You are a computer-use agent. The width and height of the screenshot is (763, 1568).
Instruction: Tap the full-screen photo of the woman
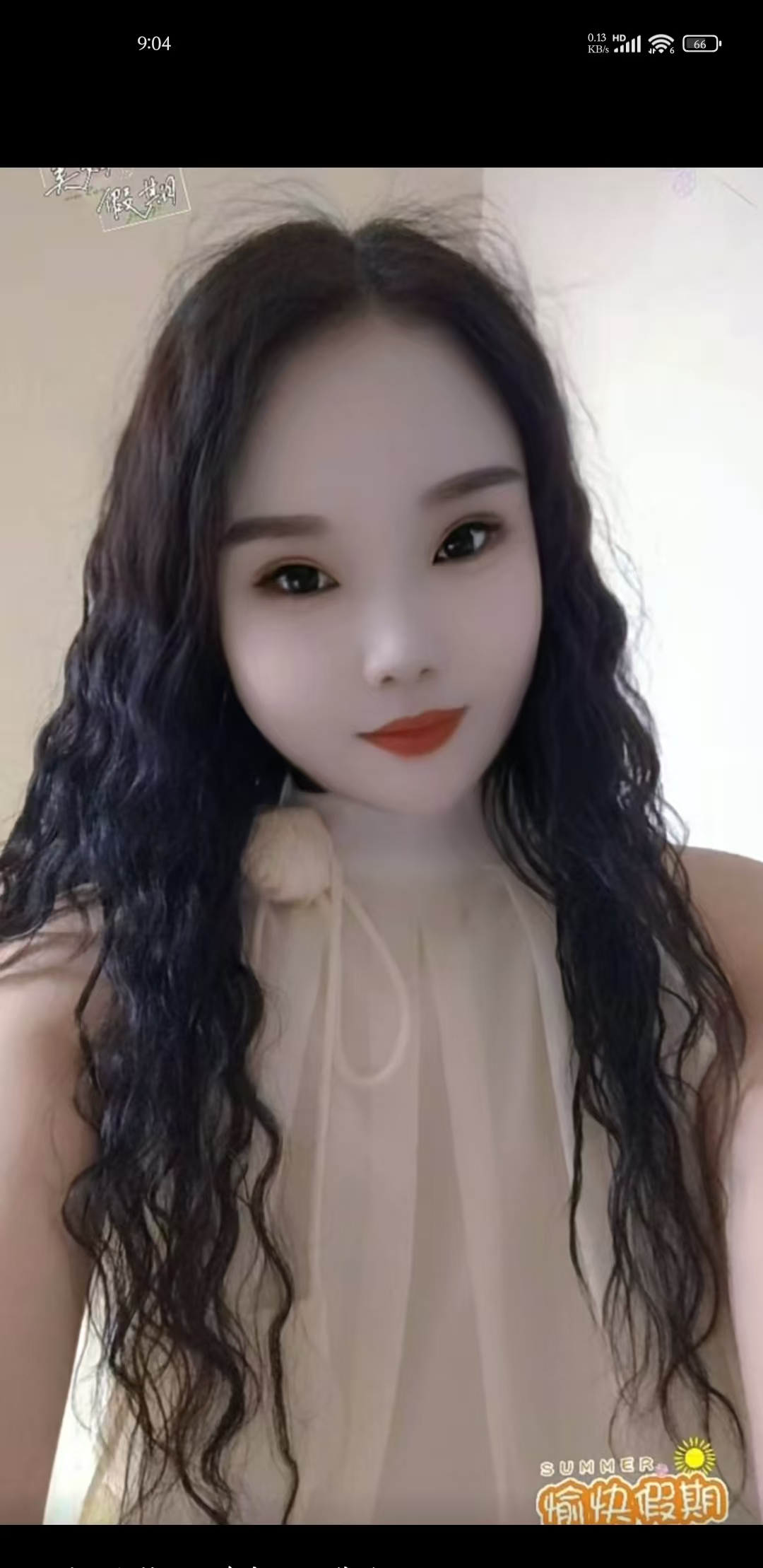tap(381, 846)
